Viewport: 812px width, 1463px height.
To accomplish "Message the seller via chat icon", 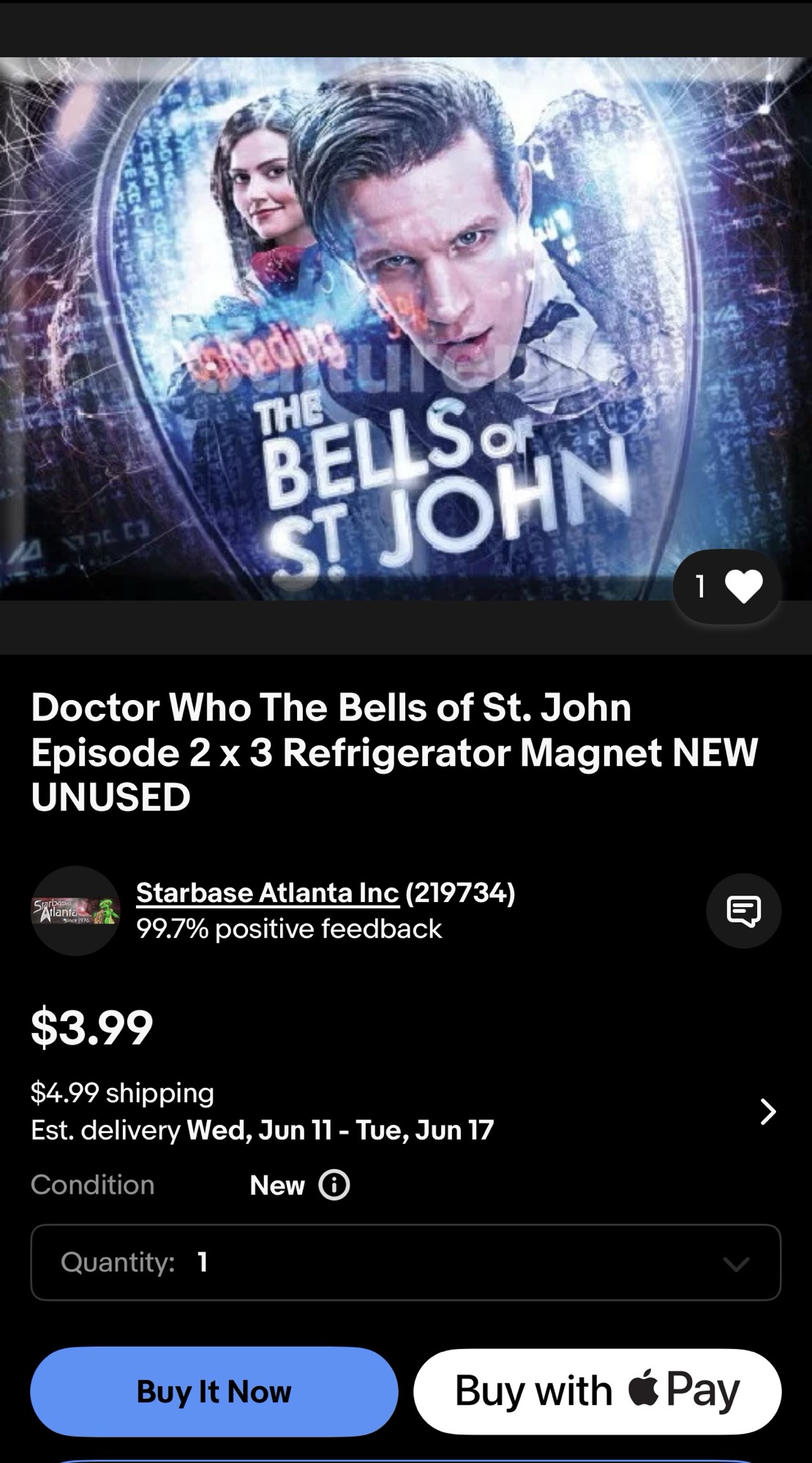I will tap(743, 911).
